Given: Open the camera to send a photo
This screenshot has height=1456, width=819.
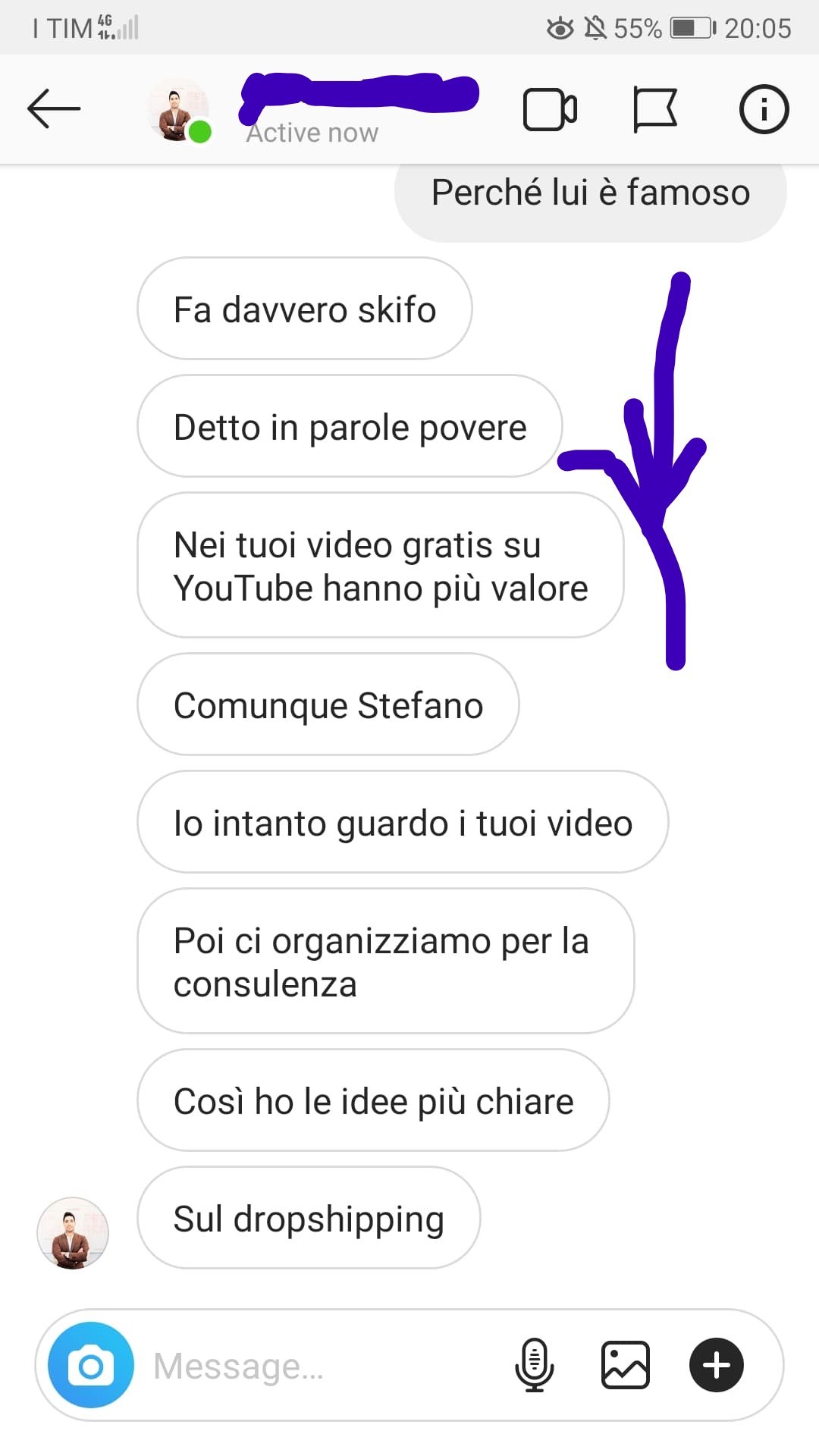Looking at the screenshot, I should pos(91,1365).
